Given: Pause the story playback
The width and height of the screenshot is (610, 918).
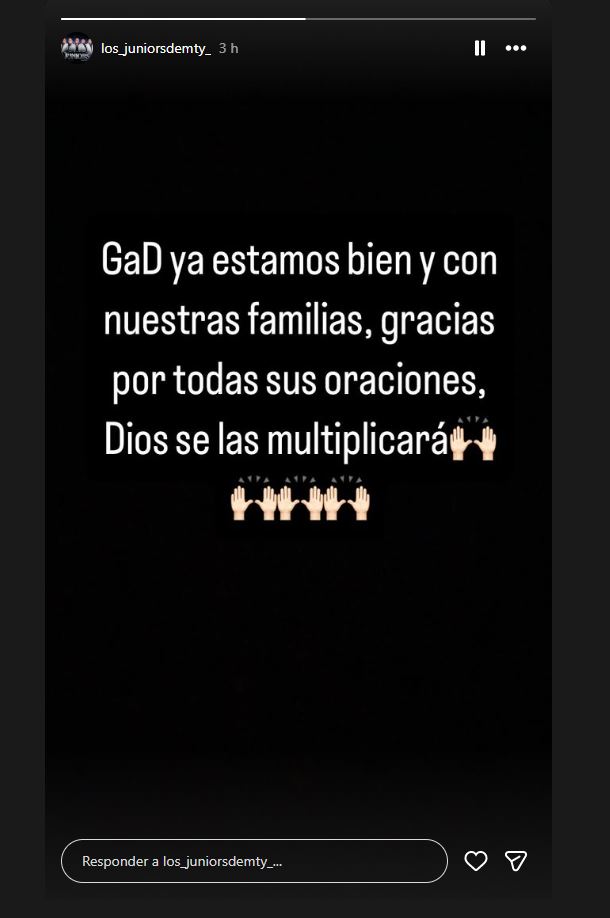Looking at the screenshot, I should click(480, 48).
